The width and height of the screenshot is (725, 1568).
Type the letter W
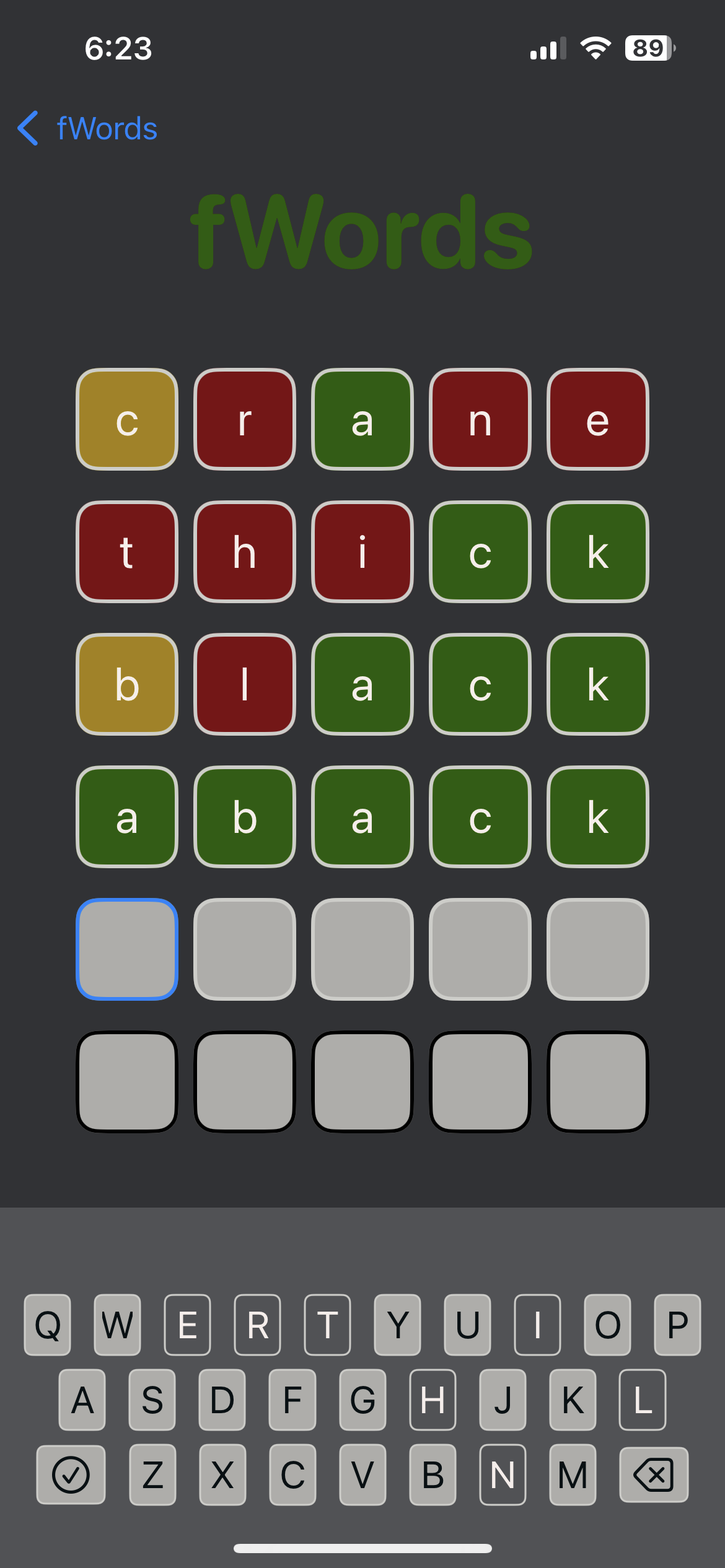click(118, 1325)
